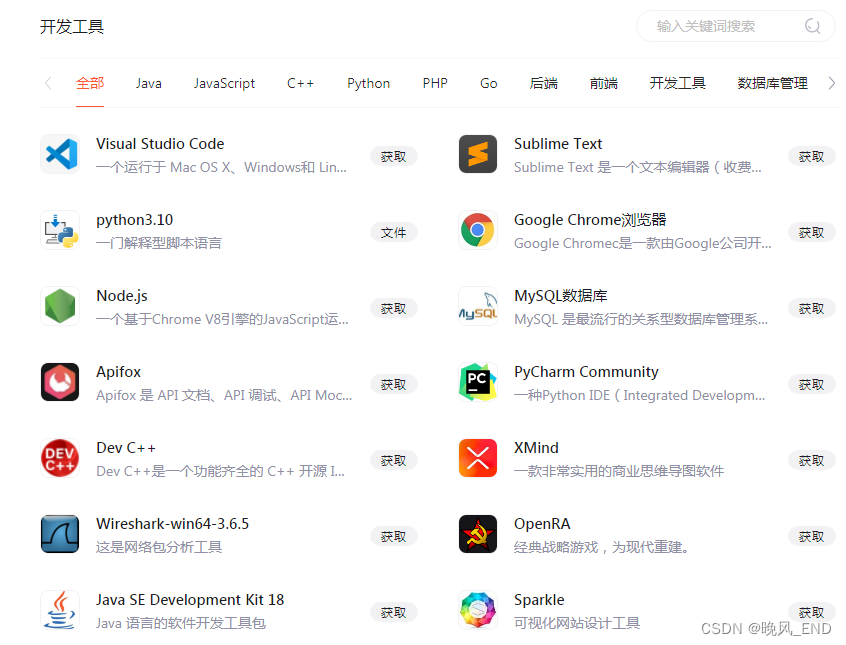Switch to the 数据库管理 tab

(x=772, y=83)
